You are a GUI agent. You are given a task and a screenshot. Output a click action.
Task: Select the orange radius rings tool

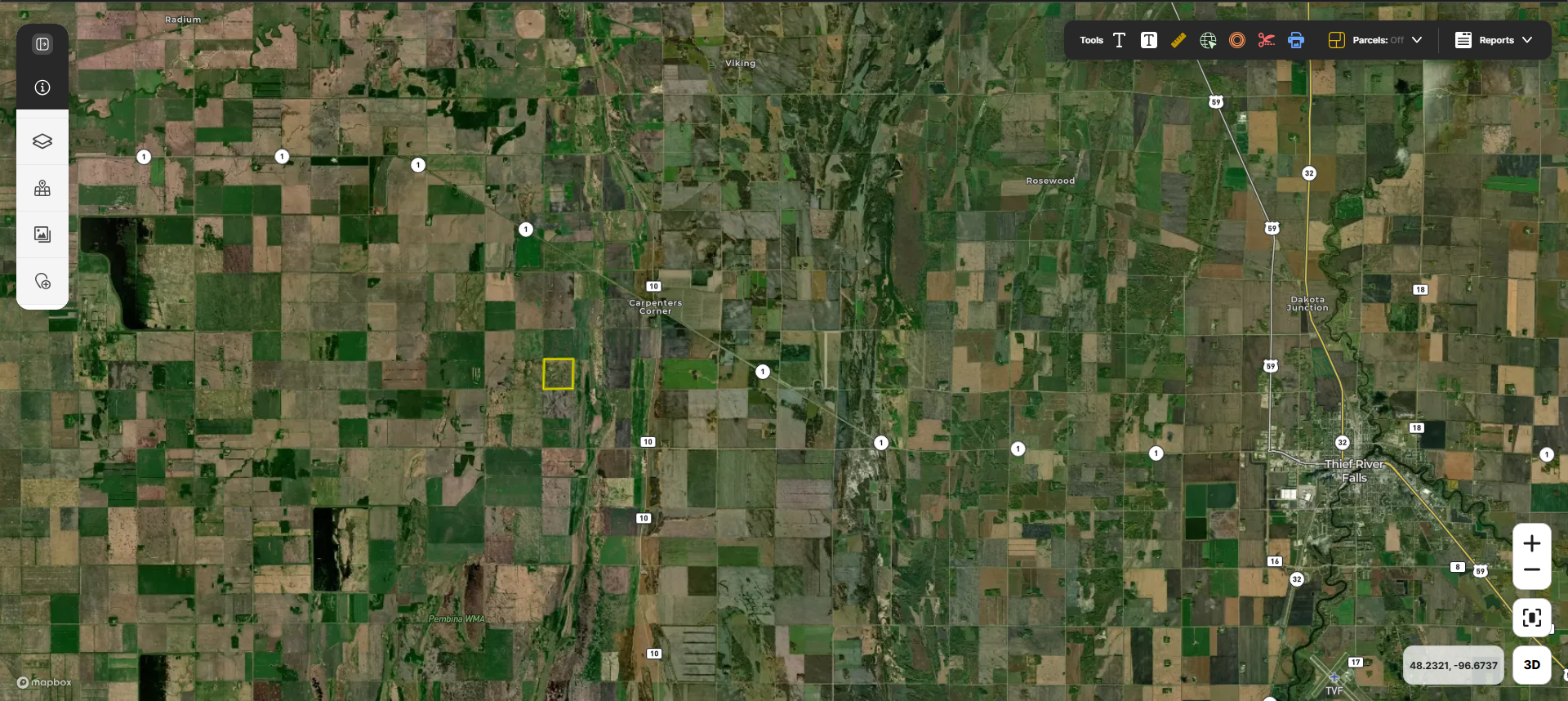pyautogui.click(x=1237, y=40)
